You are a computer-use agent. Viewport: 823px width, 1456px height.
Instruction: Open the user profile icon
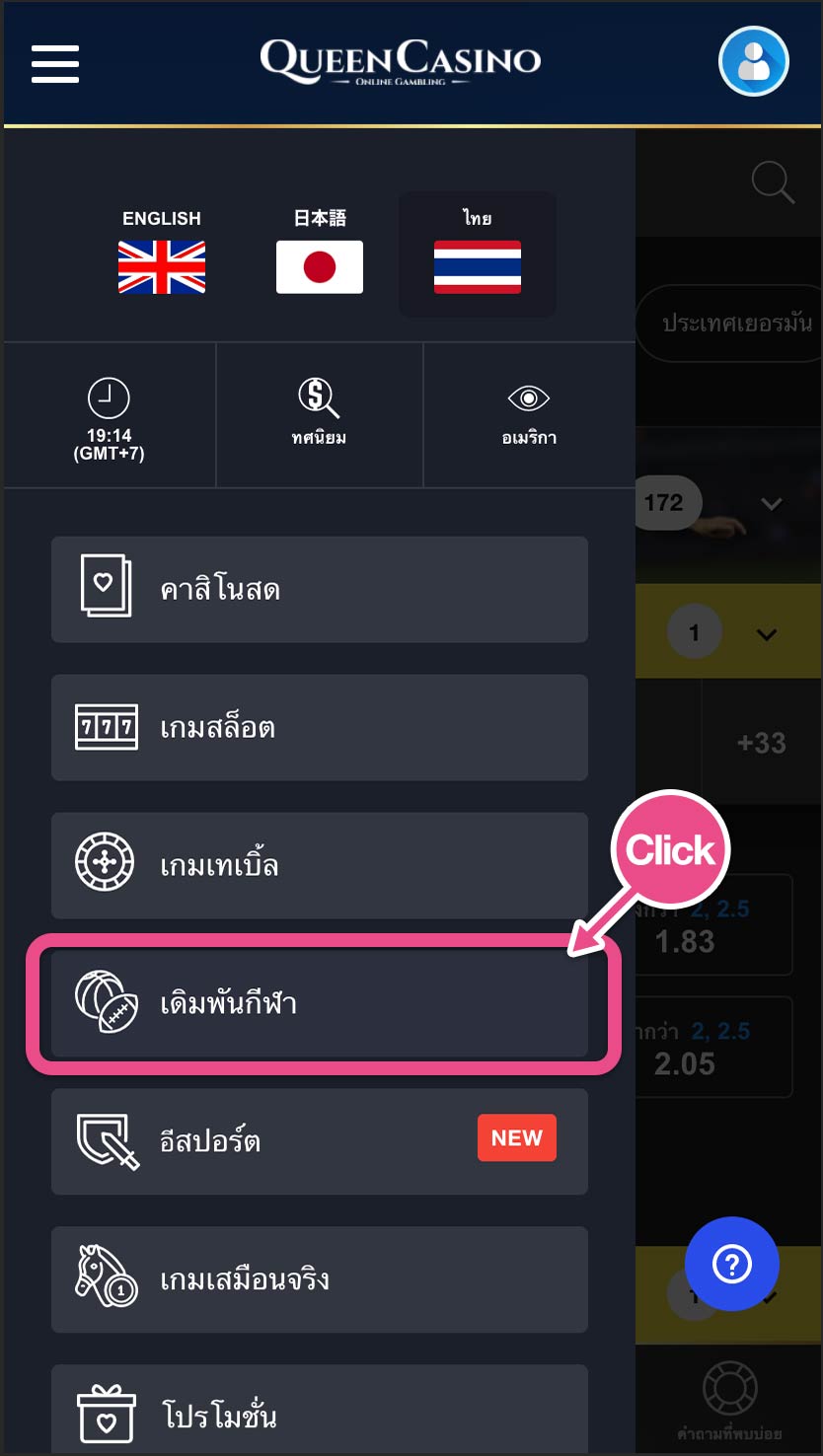pos(753,61)
